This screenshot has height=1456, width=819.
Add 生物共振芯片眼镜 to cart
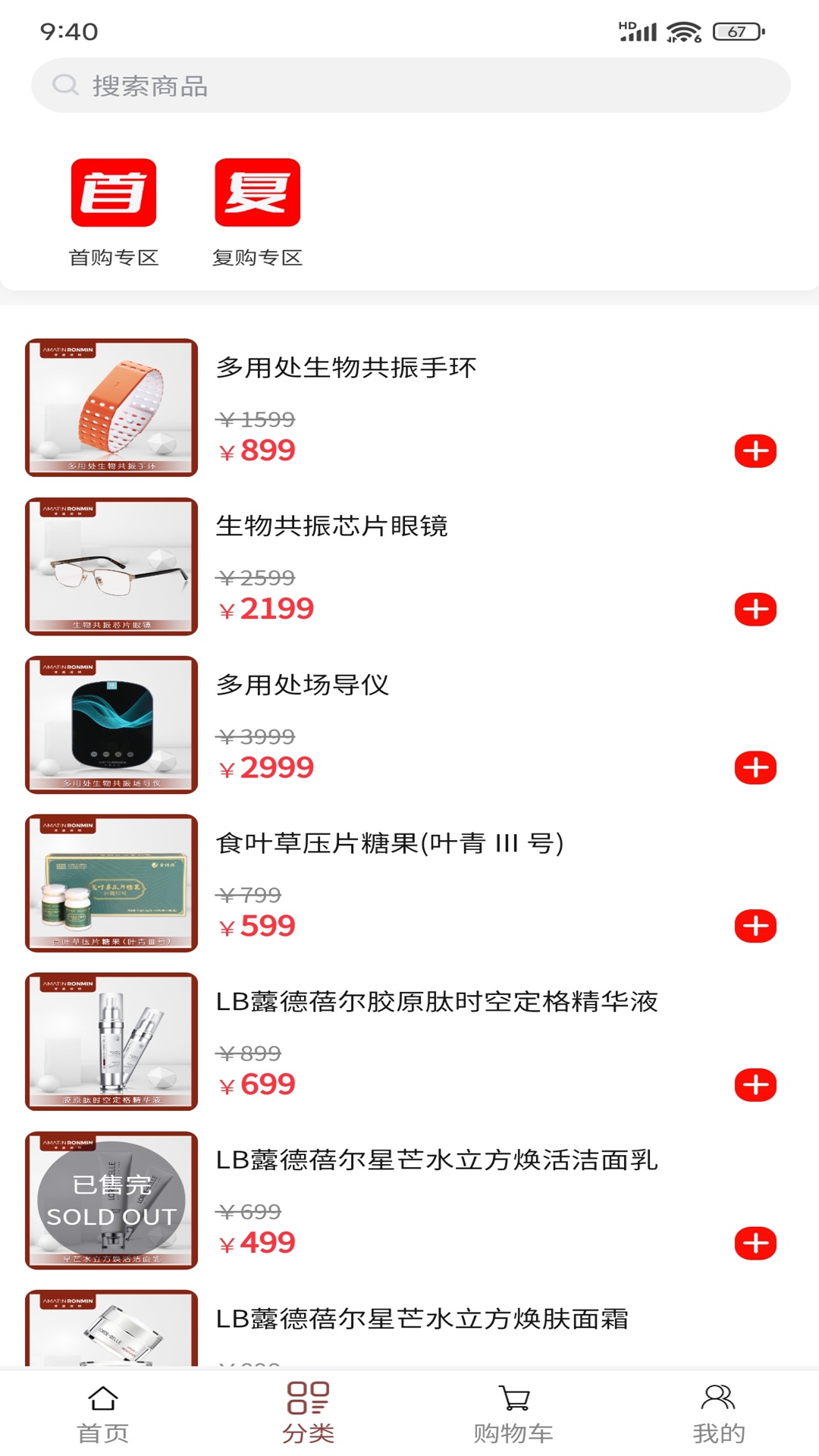(x=755, y=610)
